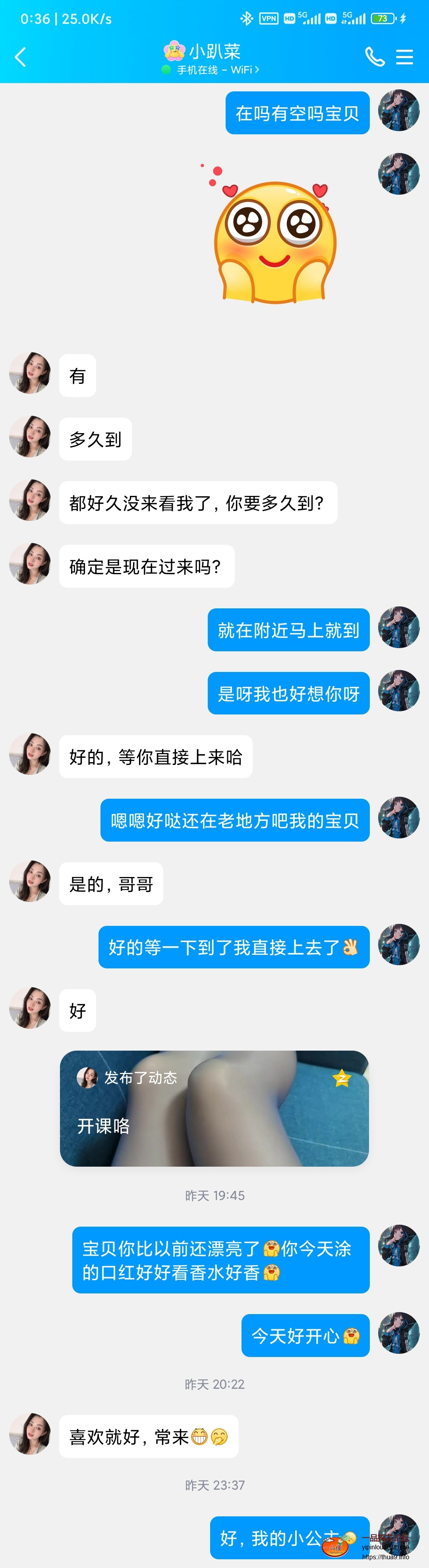Open the chat settings menu
429x1568 pixels.
tap(405, 57)
